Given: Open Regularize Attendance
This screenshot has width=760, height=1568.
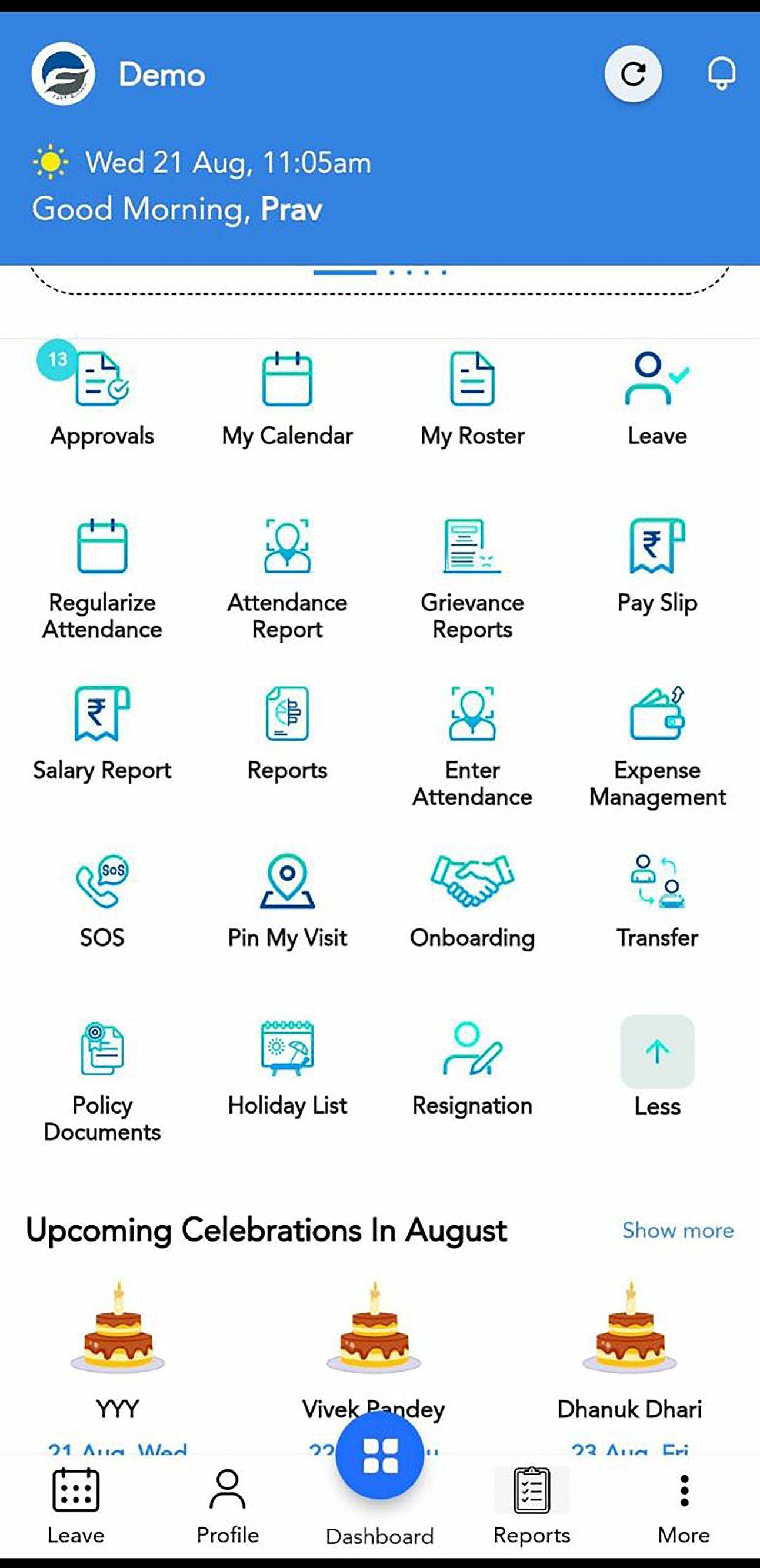Looking at the screenshot, I should coord(102,575).
